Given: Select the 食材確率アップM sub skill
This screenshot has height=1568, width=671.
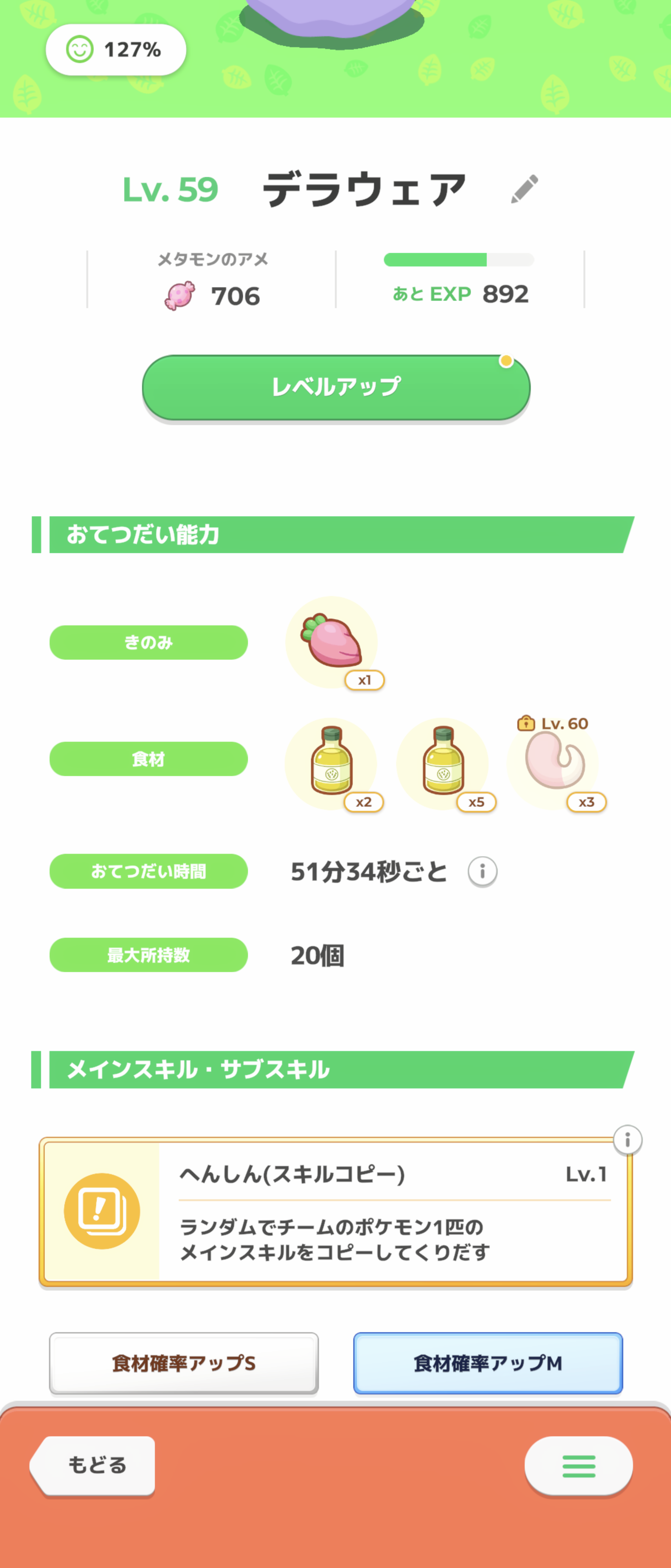Looking at the screenshot, I should pyautogui.click(x=488, y=1363).
